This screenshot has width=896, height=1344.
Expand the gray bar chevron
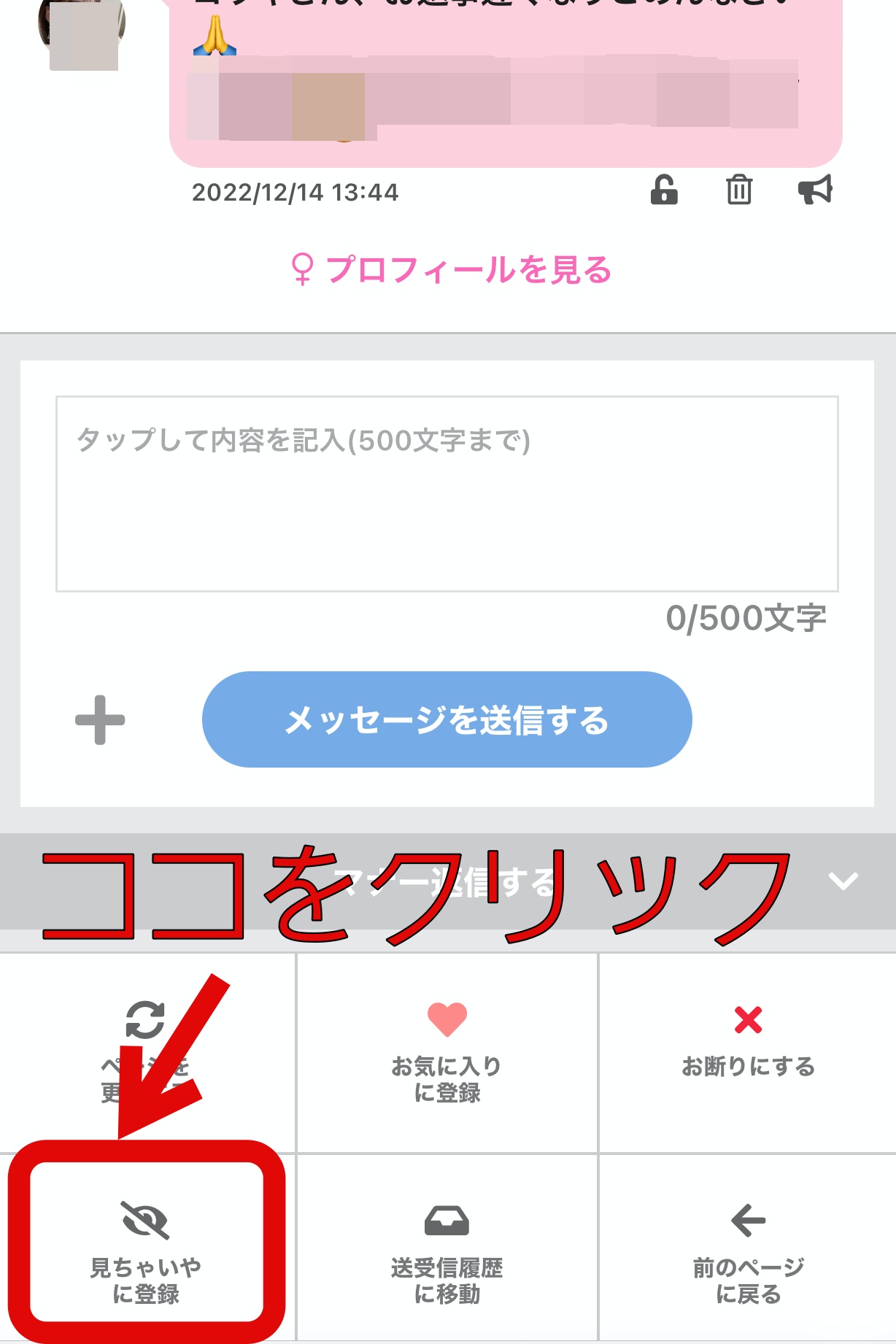843,881
